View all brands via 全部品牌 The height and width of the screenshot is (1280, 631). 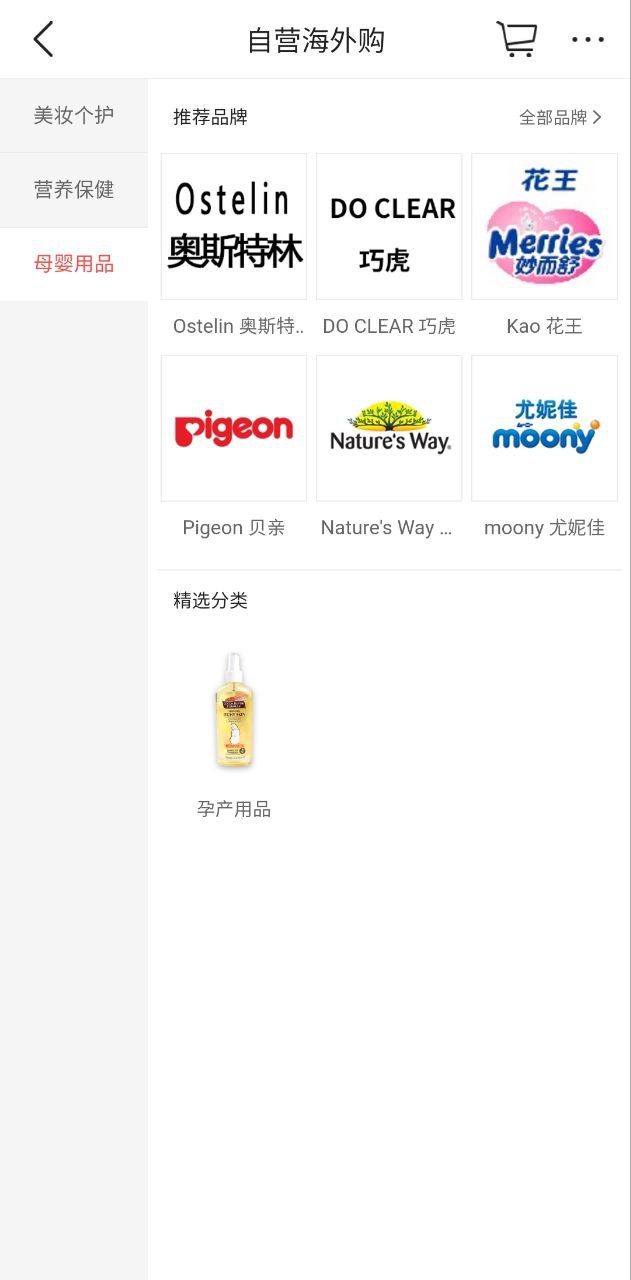point(560,117)
